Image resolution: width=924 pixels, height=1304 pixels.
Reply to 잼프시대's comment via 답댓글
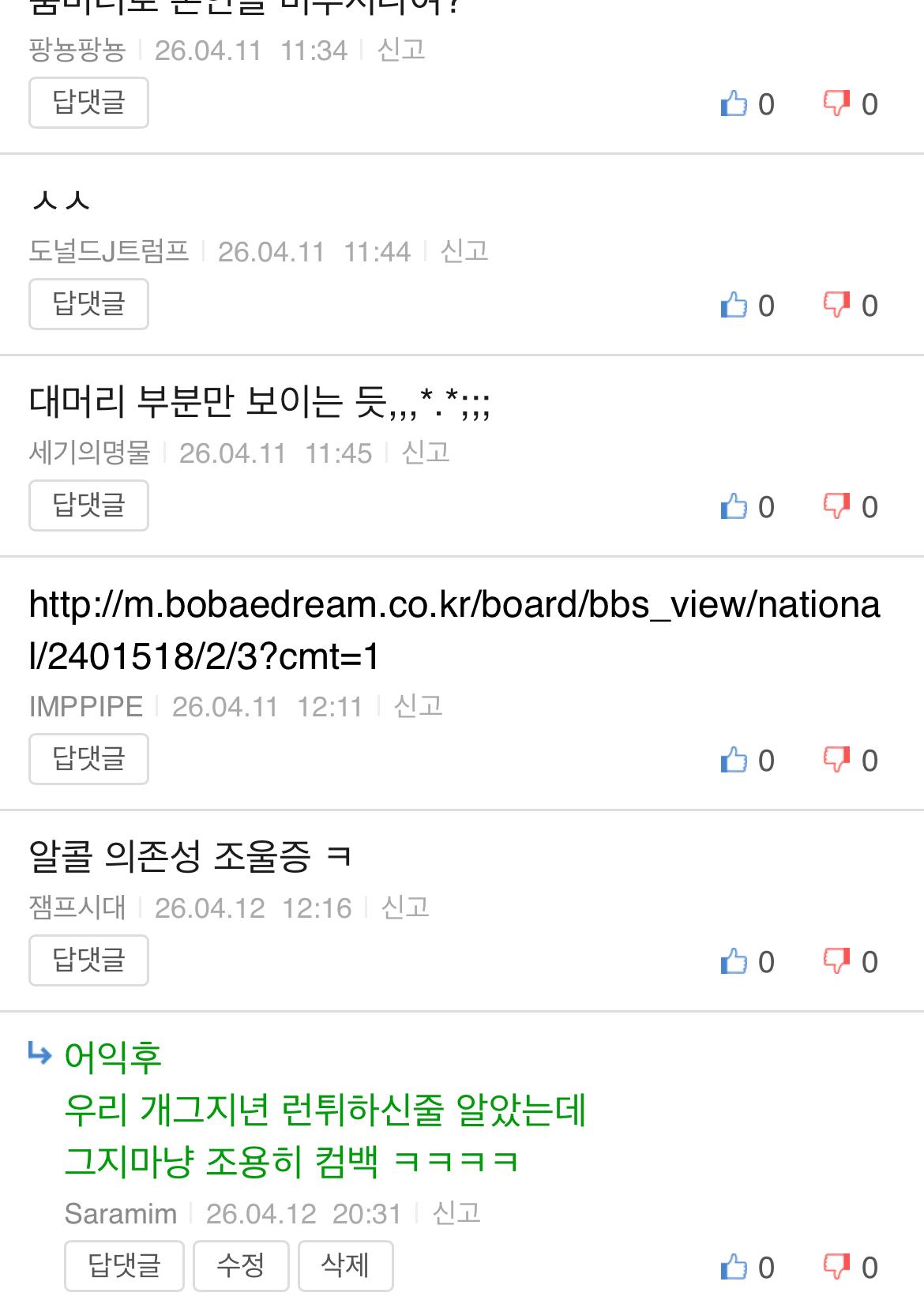coord(88,960)
